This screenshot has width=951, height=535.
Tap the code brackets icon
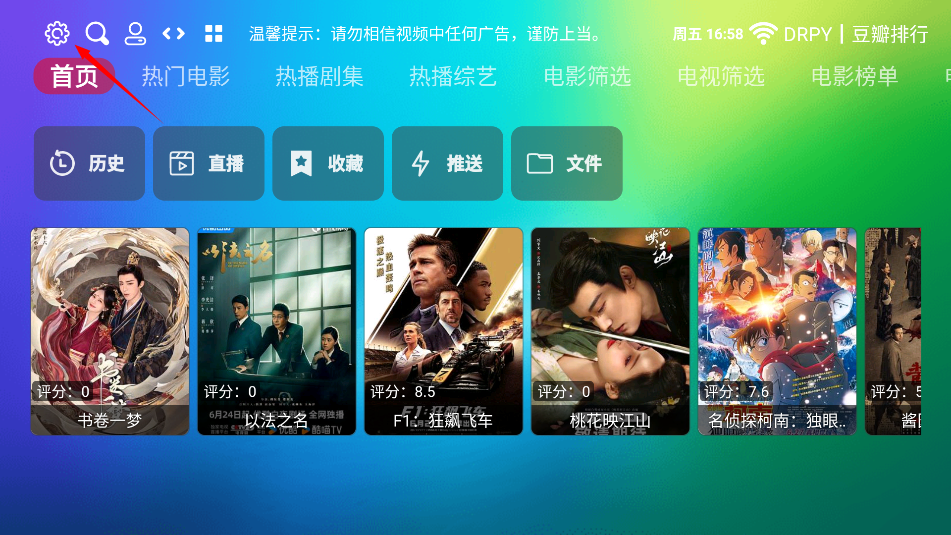[x=174, y=34]
